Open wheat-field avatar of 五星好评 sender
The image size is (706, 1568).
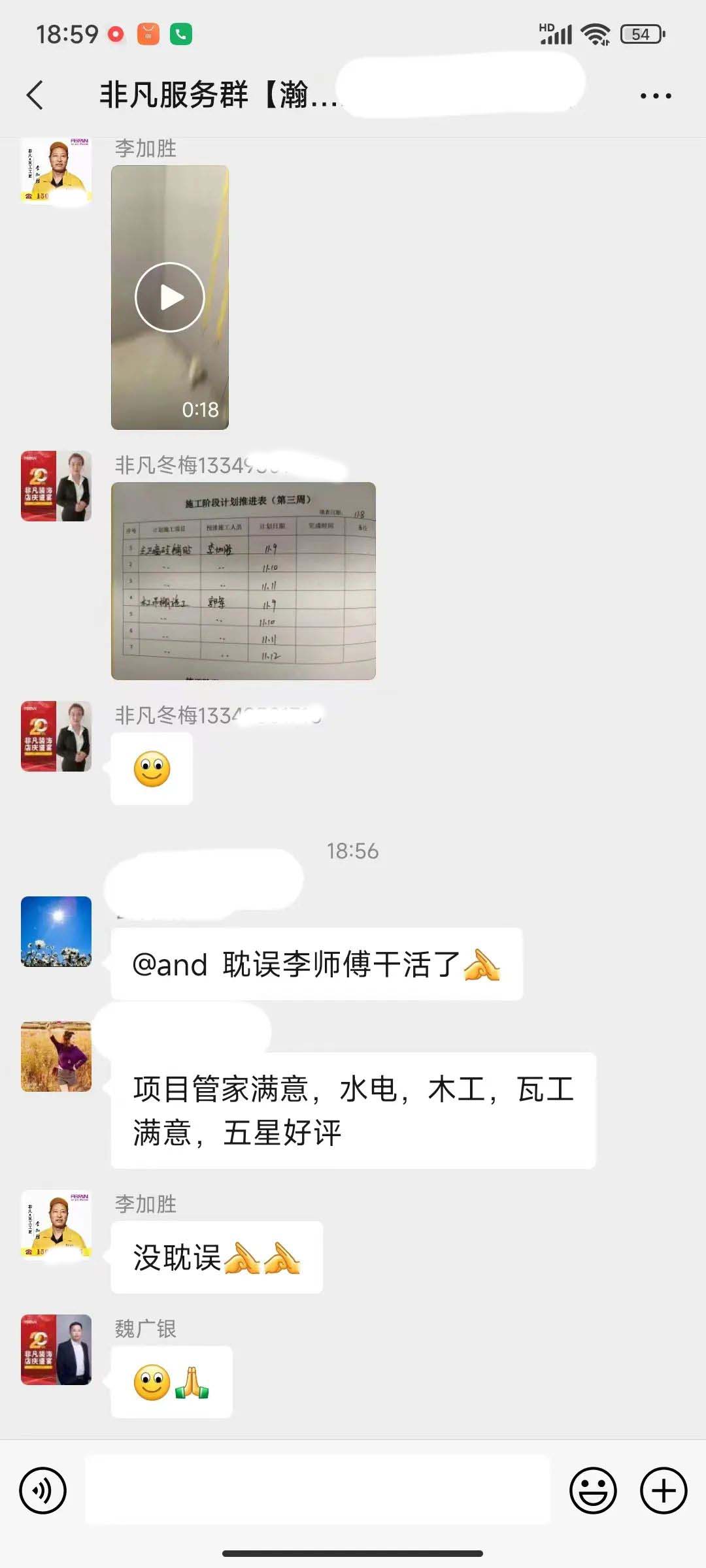[56, 1056]
